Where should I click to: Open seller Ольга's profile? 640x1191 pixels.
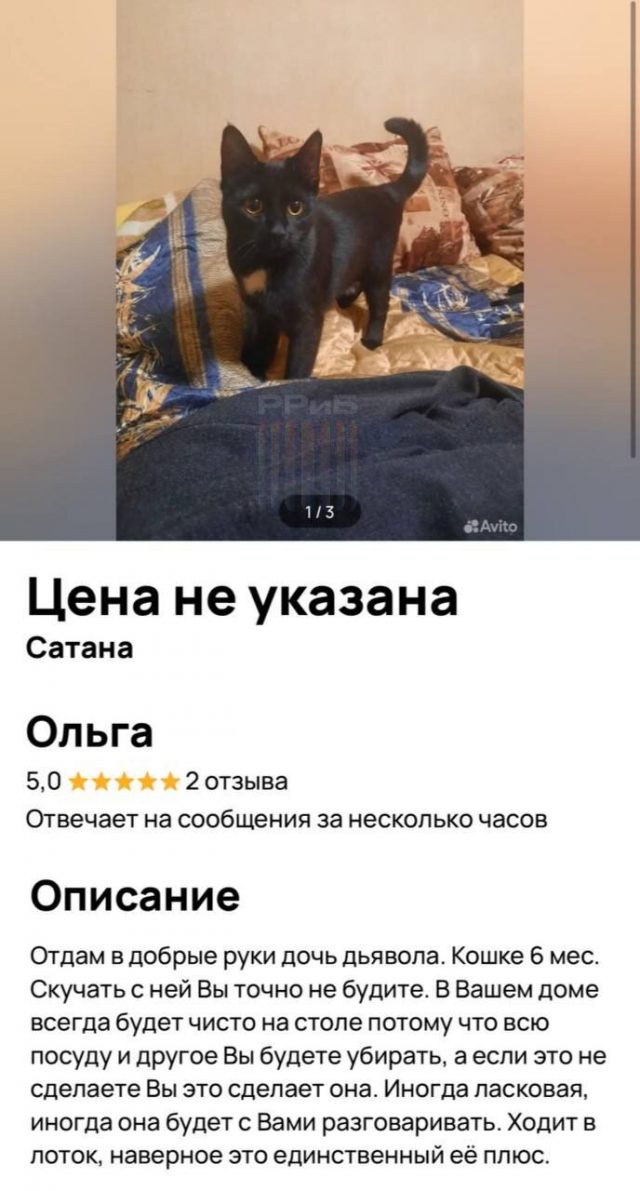point(89,733)
